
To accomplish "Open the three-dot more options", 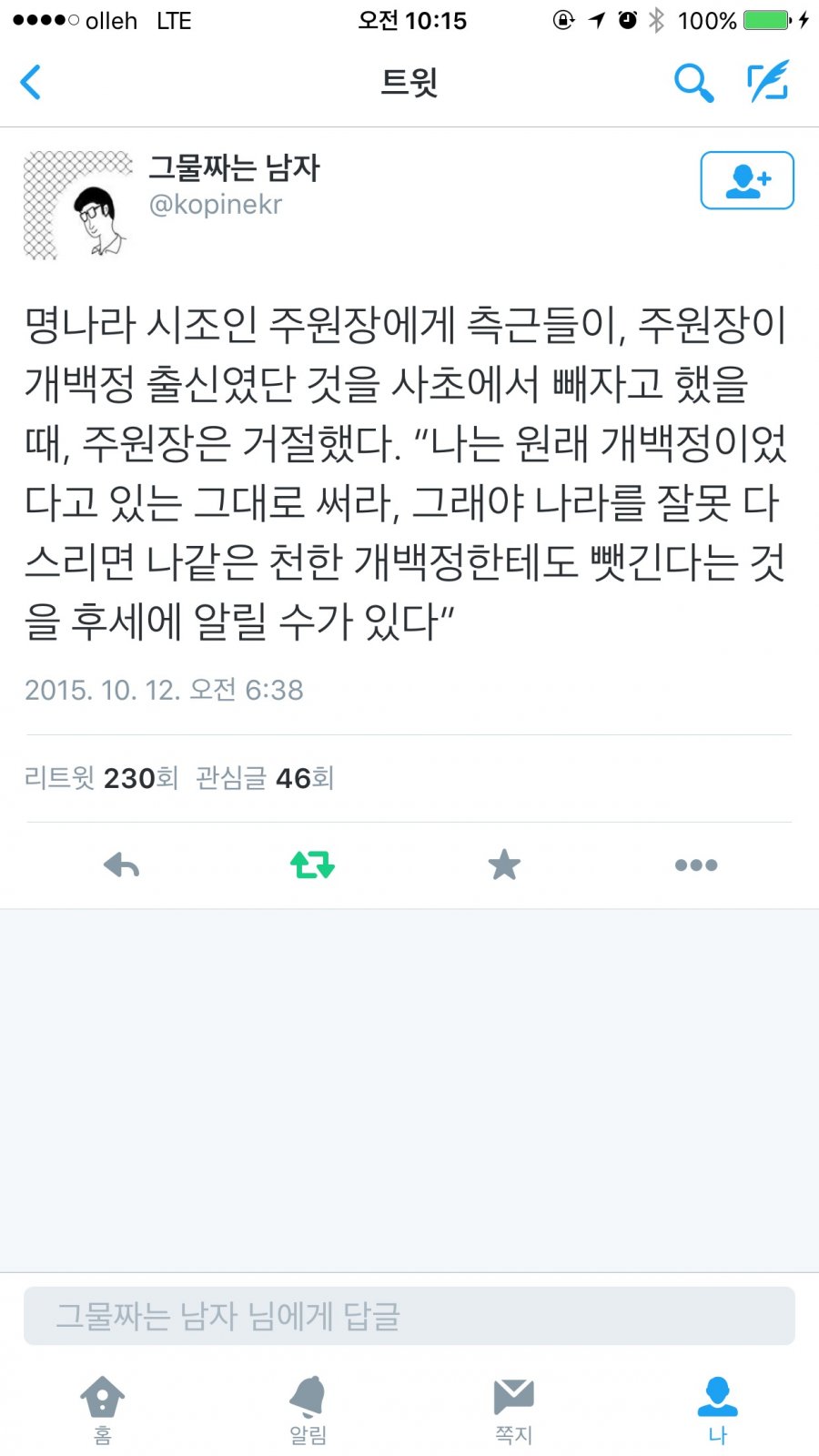I will click(696, 864).
